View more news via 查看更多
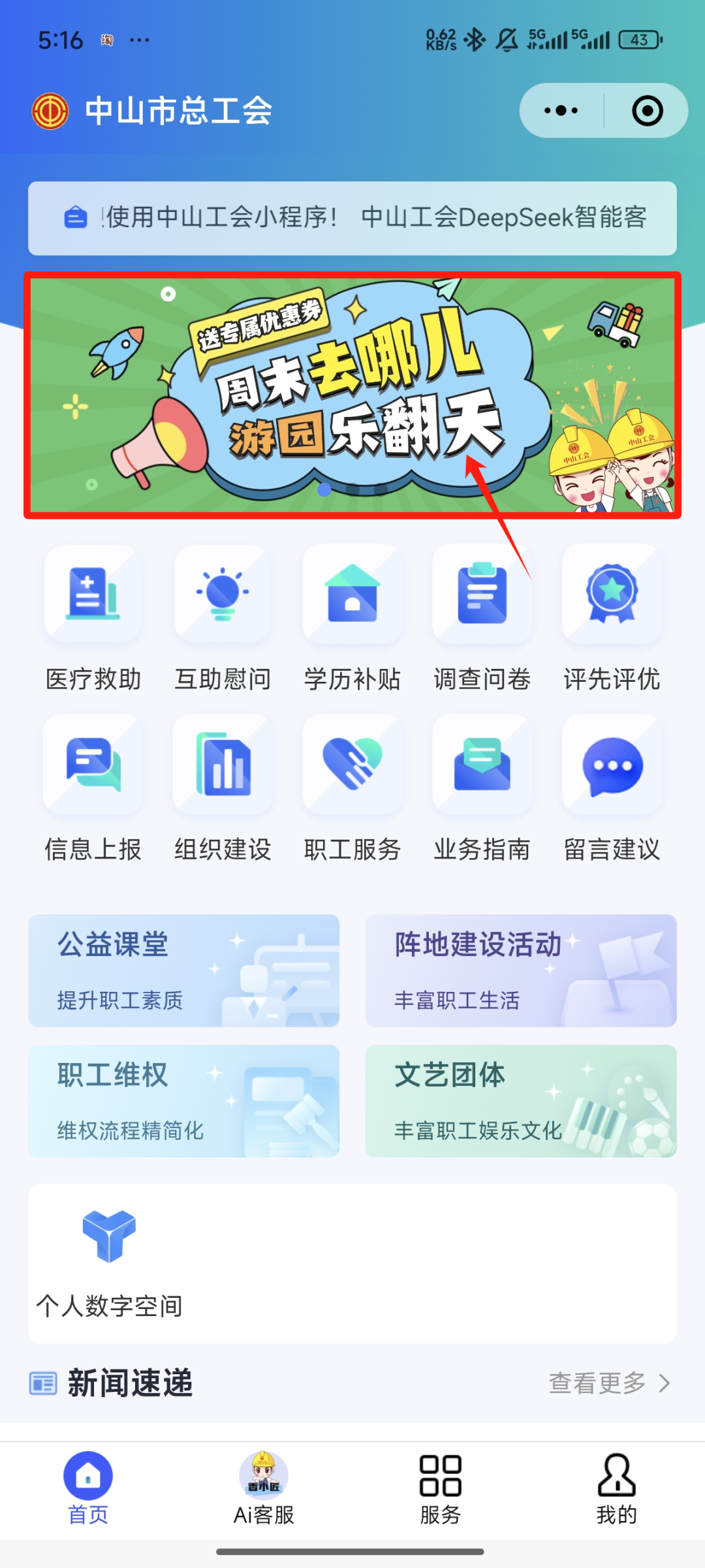Viewport: 705px width, 1568px height. [608, 1383]
